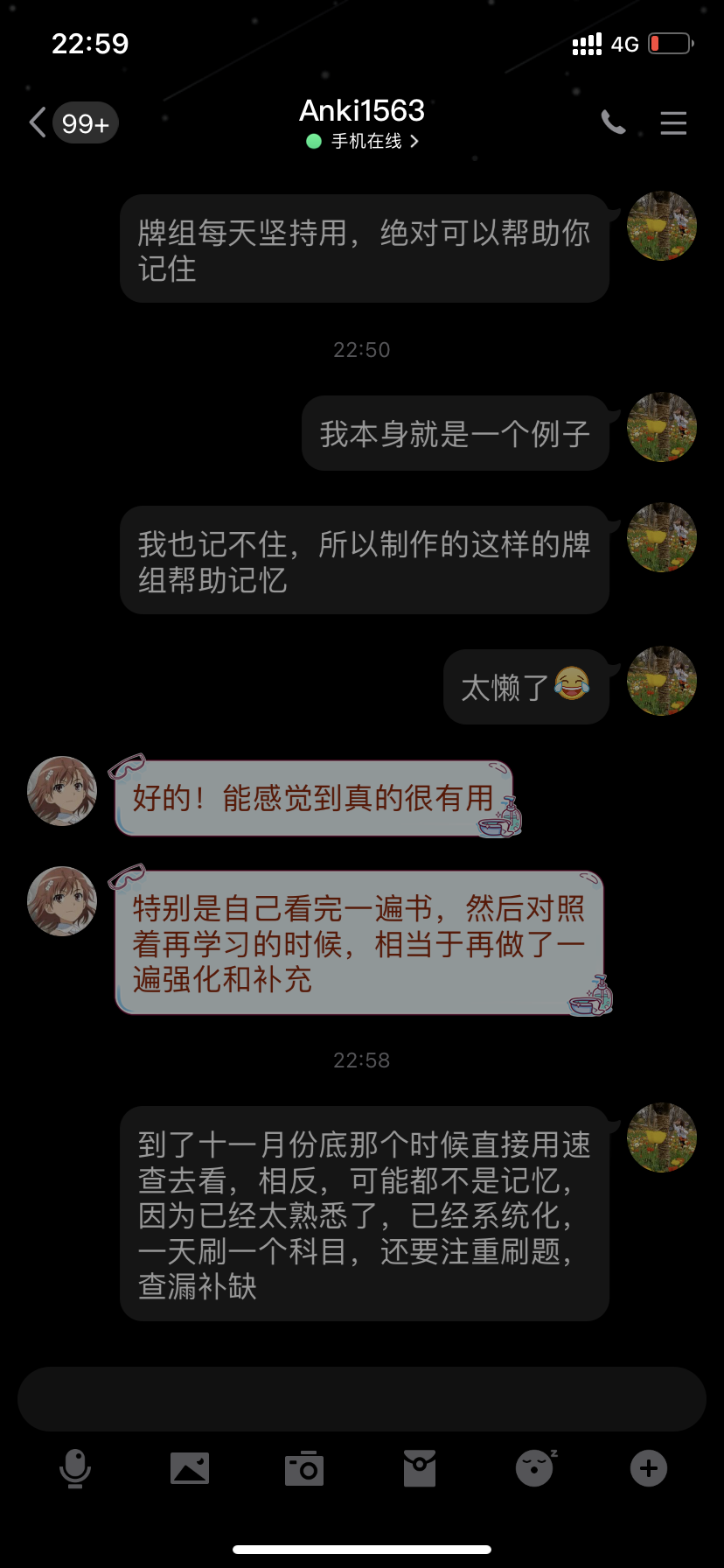Image resolution: width=724 pixels, height=1568 pixels.
Task: Open the sender avatar beside 太懒了
Action: pos(662,681)
